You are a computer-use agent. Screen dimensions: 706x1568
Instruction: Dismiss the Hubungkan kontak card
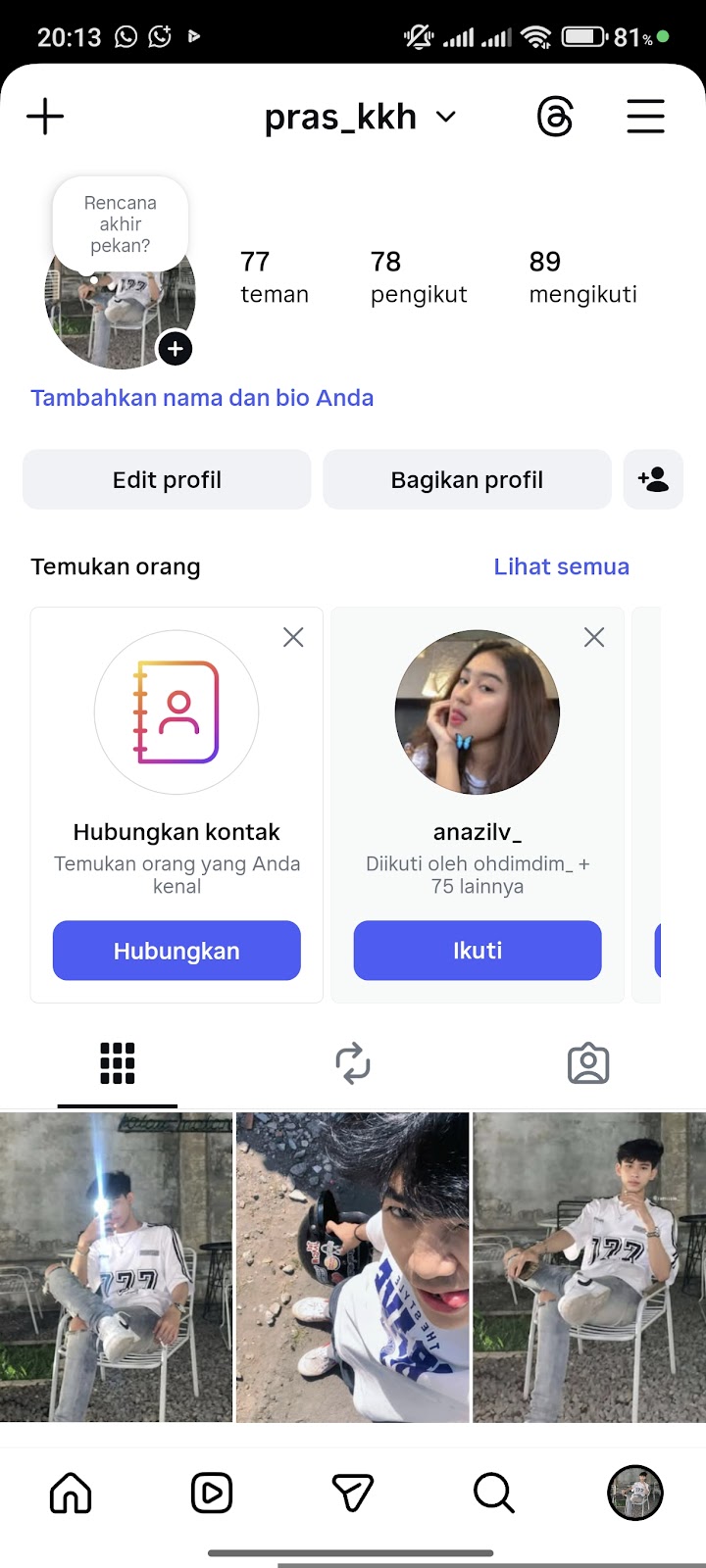(293, 638)
